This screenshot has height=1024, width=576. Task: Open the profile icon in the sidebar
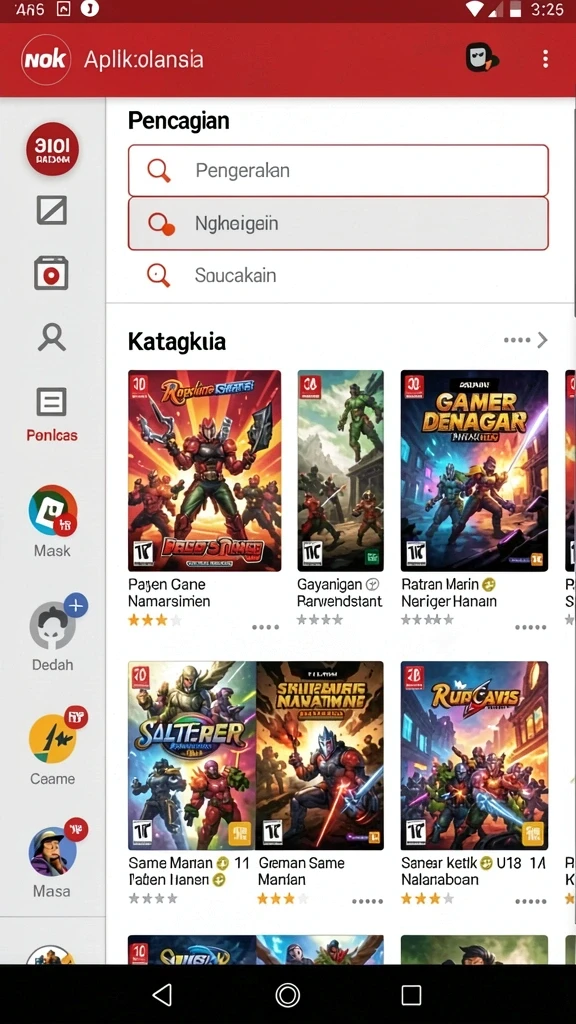coord(52,338)
